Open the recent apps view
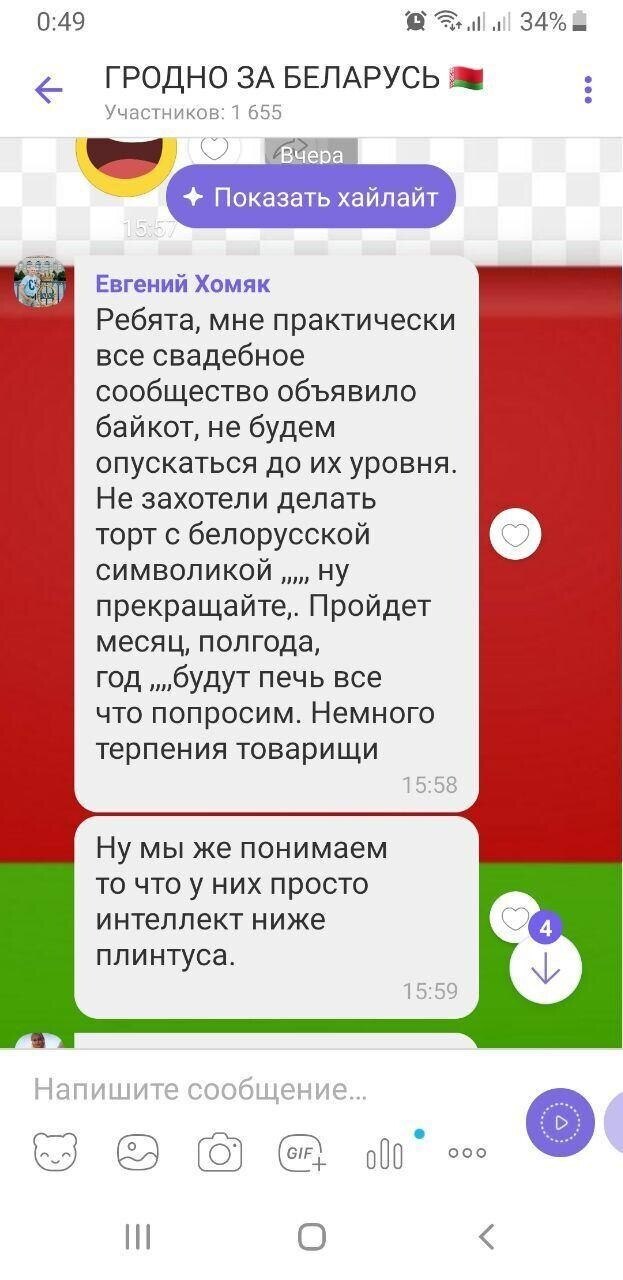 point(137,1237)
